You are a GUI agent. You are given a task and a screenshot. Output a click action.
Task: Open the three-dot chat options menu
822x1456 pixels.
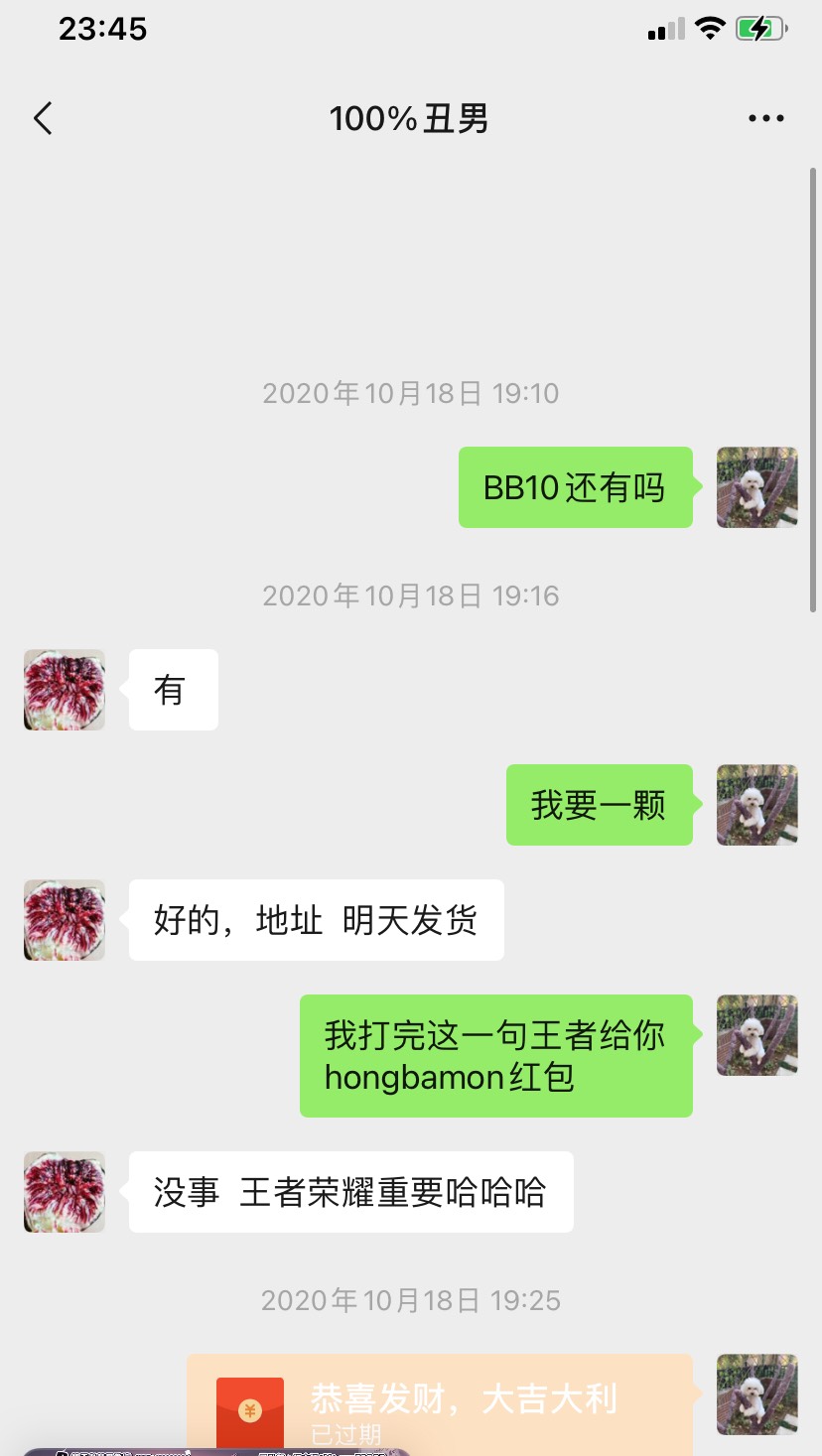coord(765,119)
